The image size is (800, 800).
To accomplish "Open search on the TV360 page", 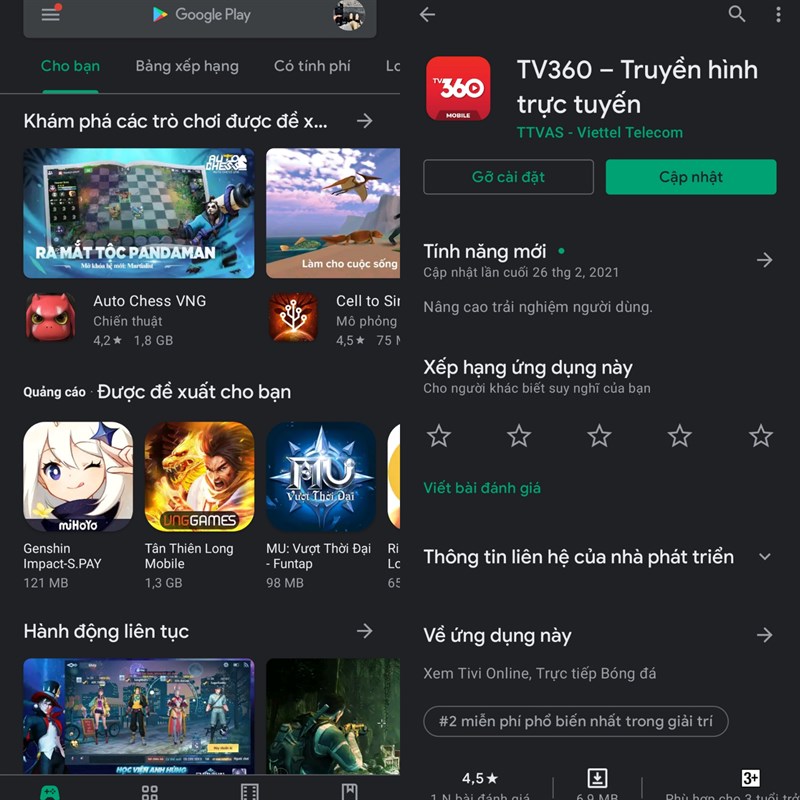I will [x=737, y=14].
